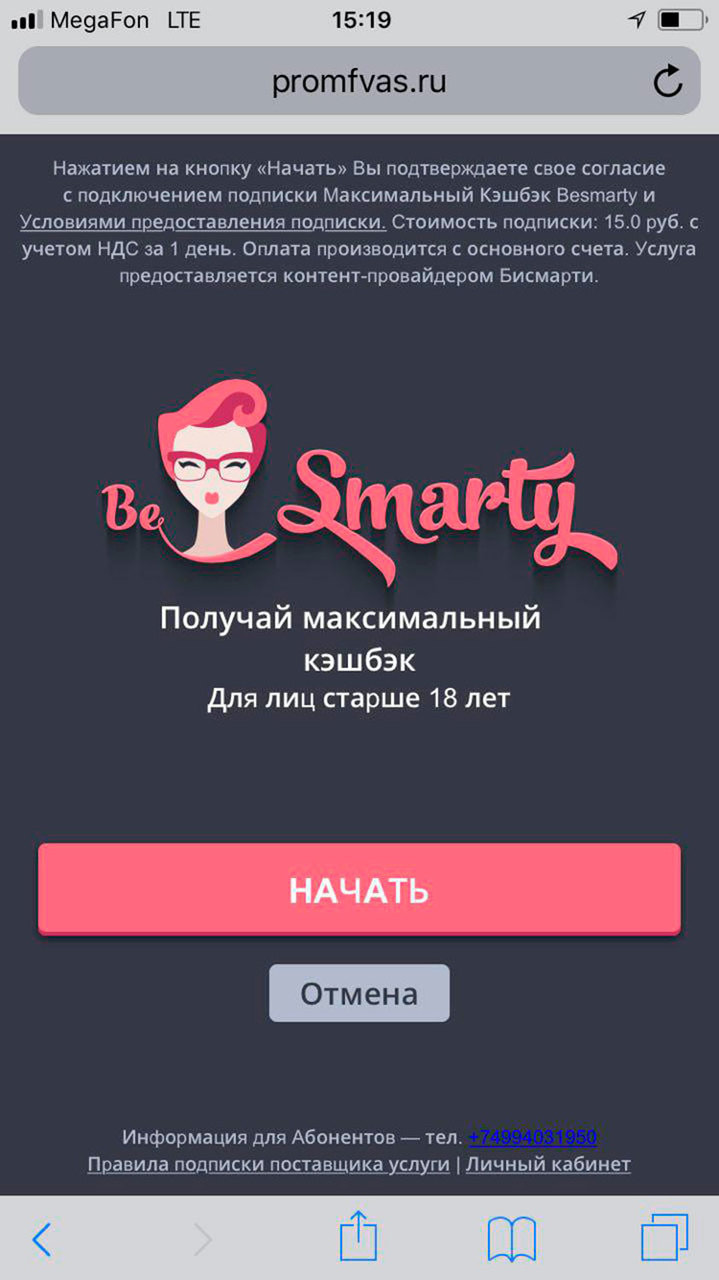Open the Личный кабинет link
Viewport: 719px width, 1280px height.
[548, 1164]
